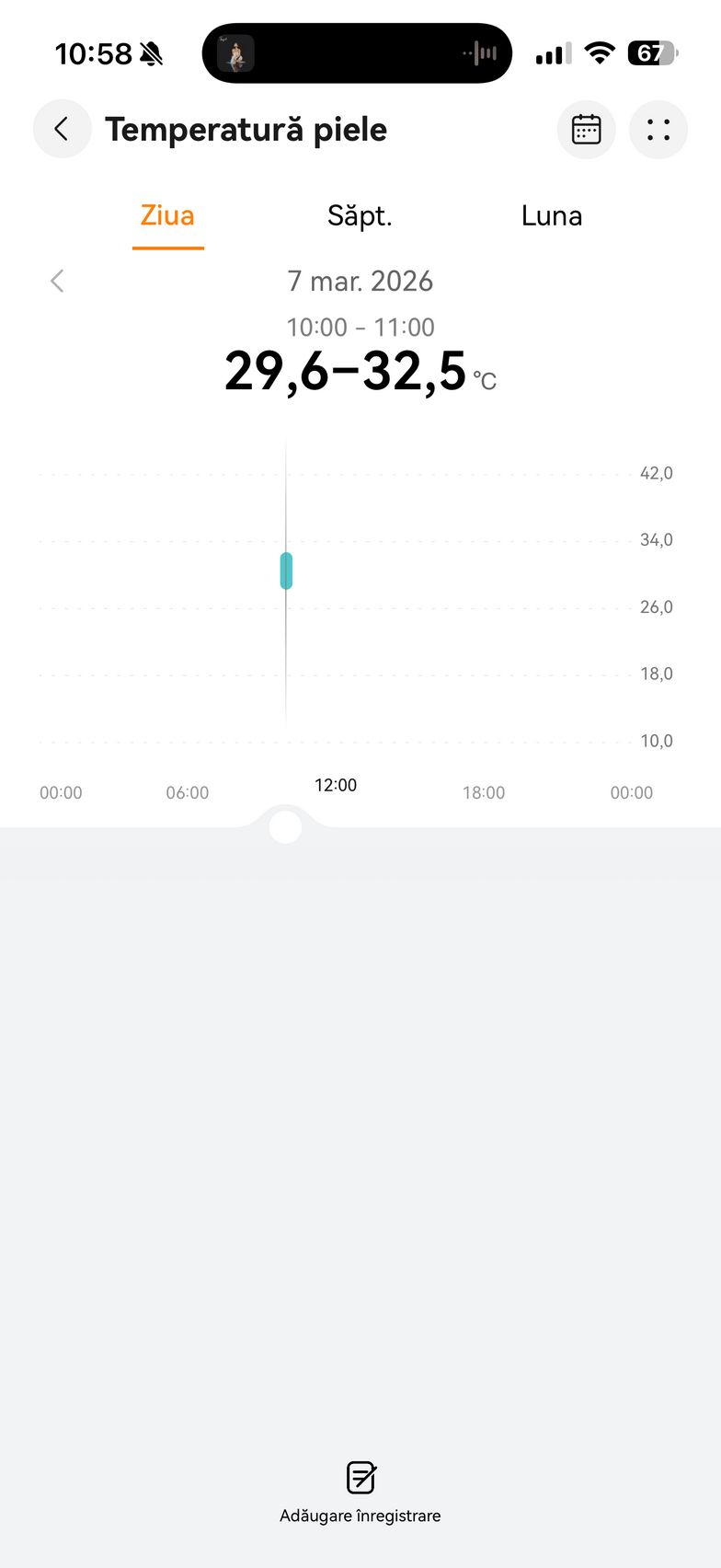Open the four-dot more options menu
Screen dimensions: 721x1568
pyautogui.click(x=658, y=130)
